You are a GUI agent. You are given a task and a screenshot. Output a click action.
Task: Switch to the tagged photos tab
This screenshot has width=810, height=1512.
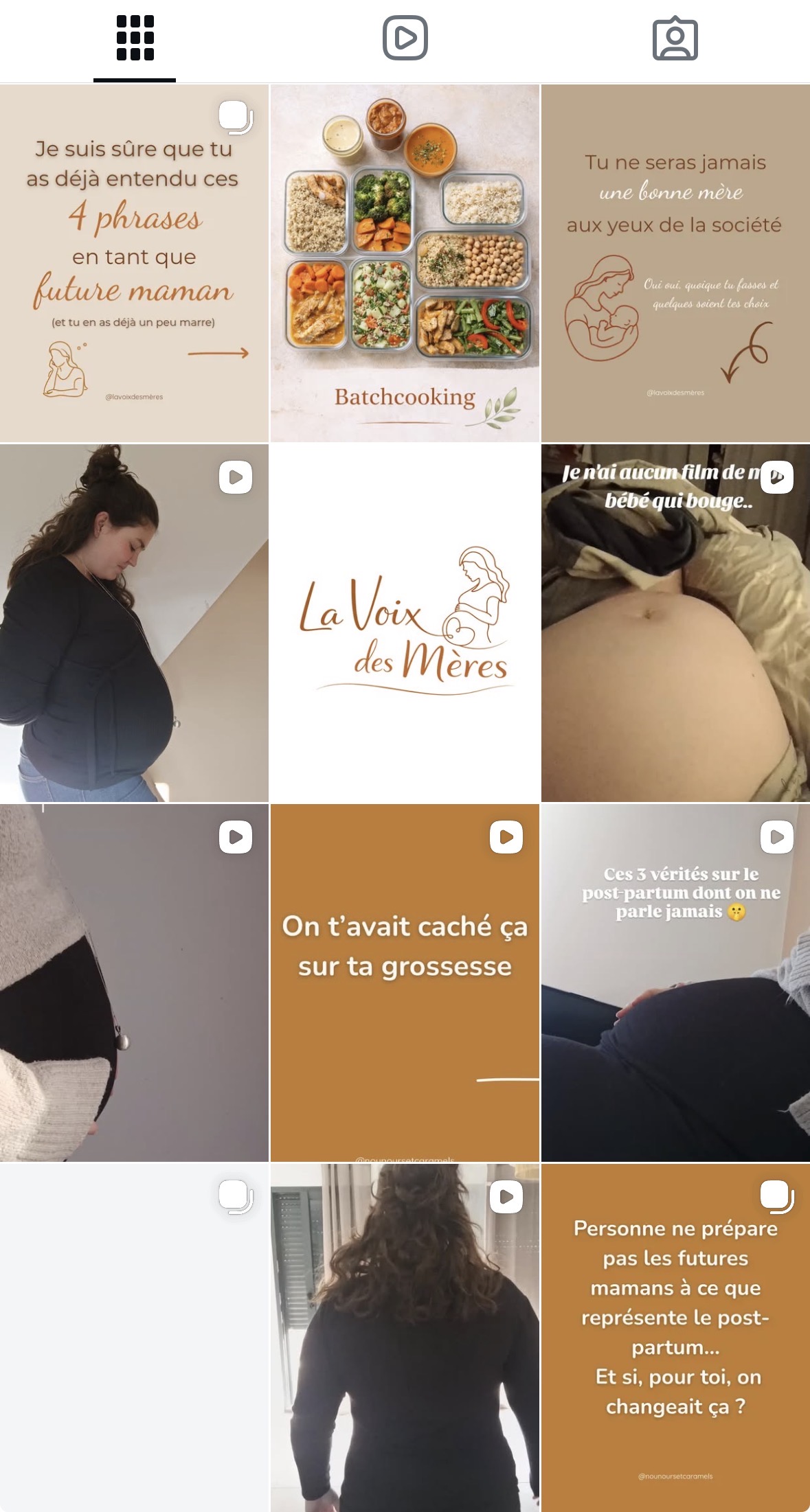675,38
